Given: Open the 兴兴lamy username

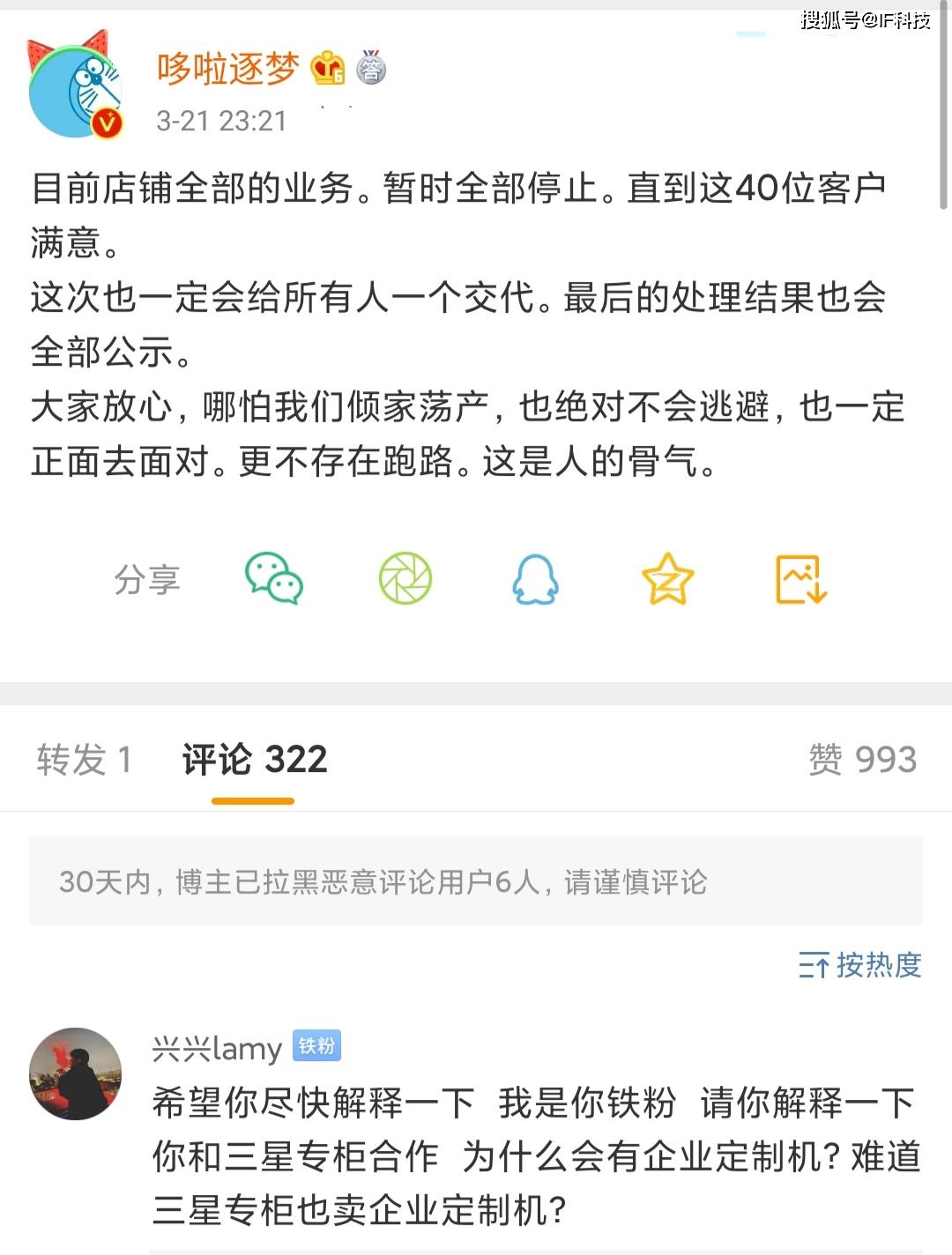Looking at the screenshot, I should click(217, 1048).
